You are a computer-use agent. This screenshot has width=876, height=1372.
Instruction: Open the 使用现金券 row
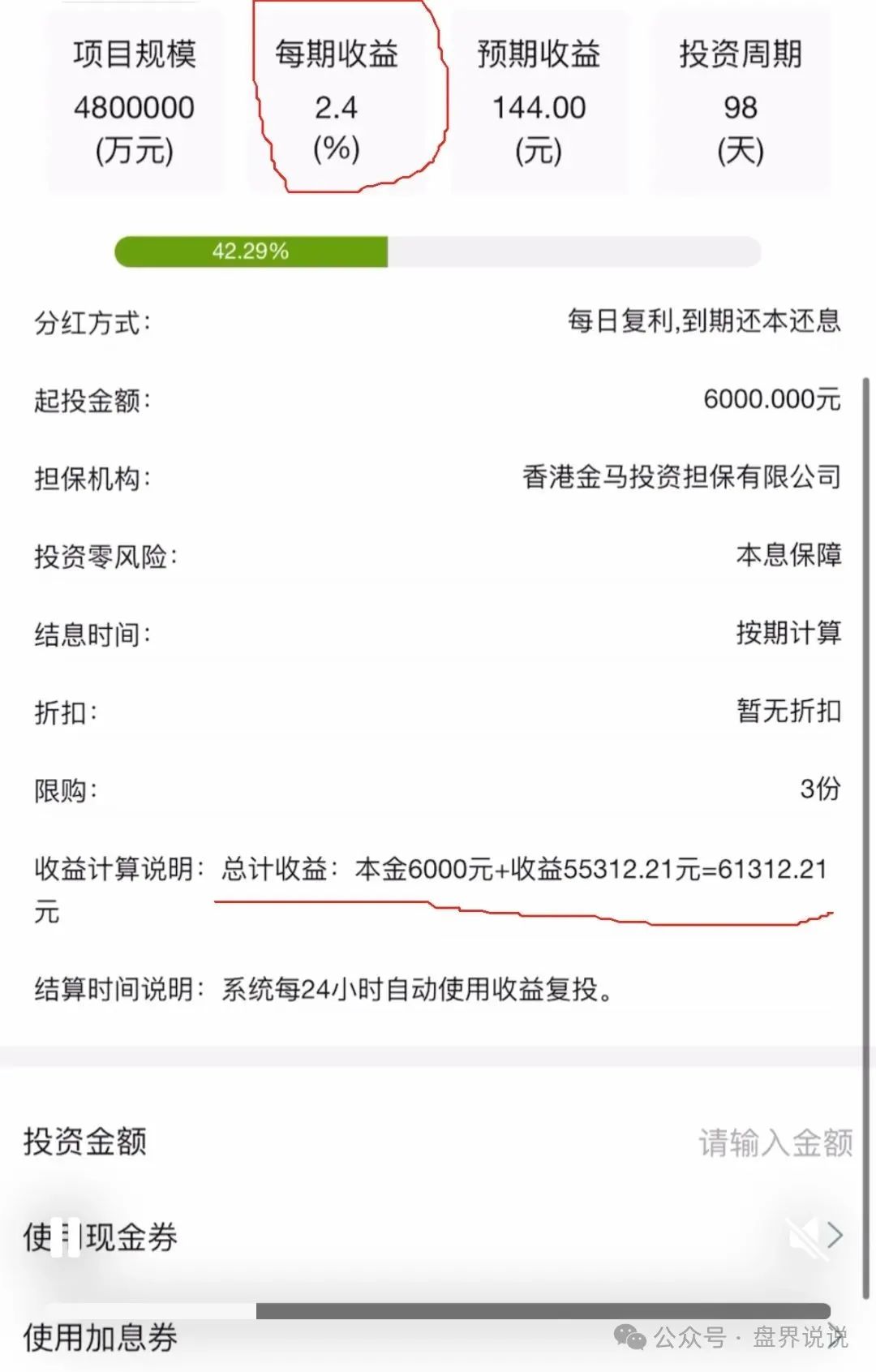tap(438, 1237)
